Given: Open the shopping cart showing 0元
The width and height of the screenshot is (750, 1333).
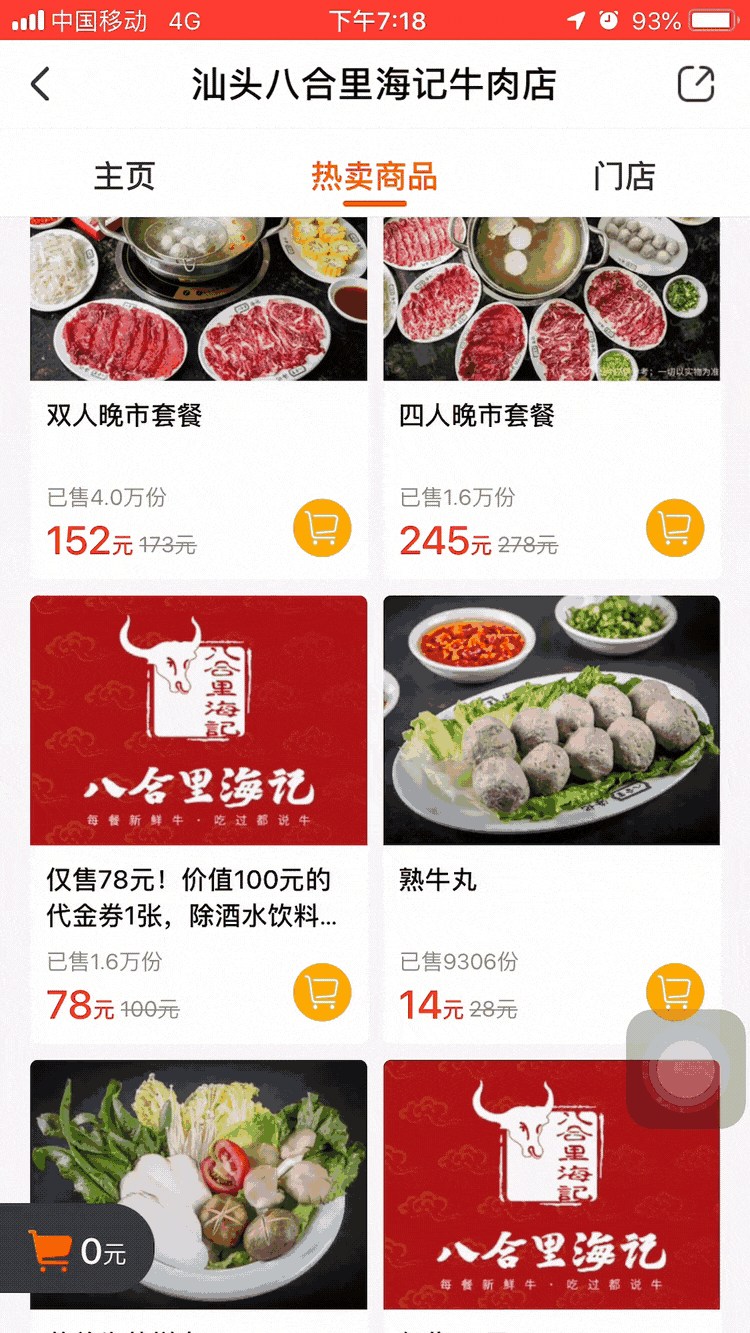Looking at the screenshot, I should [x=77, y=1250].
